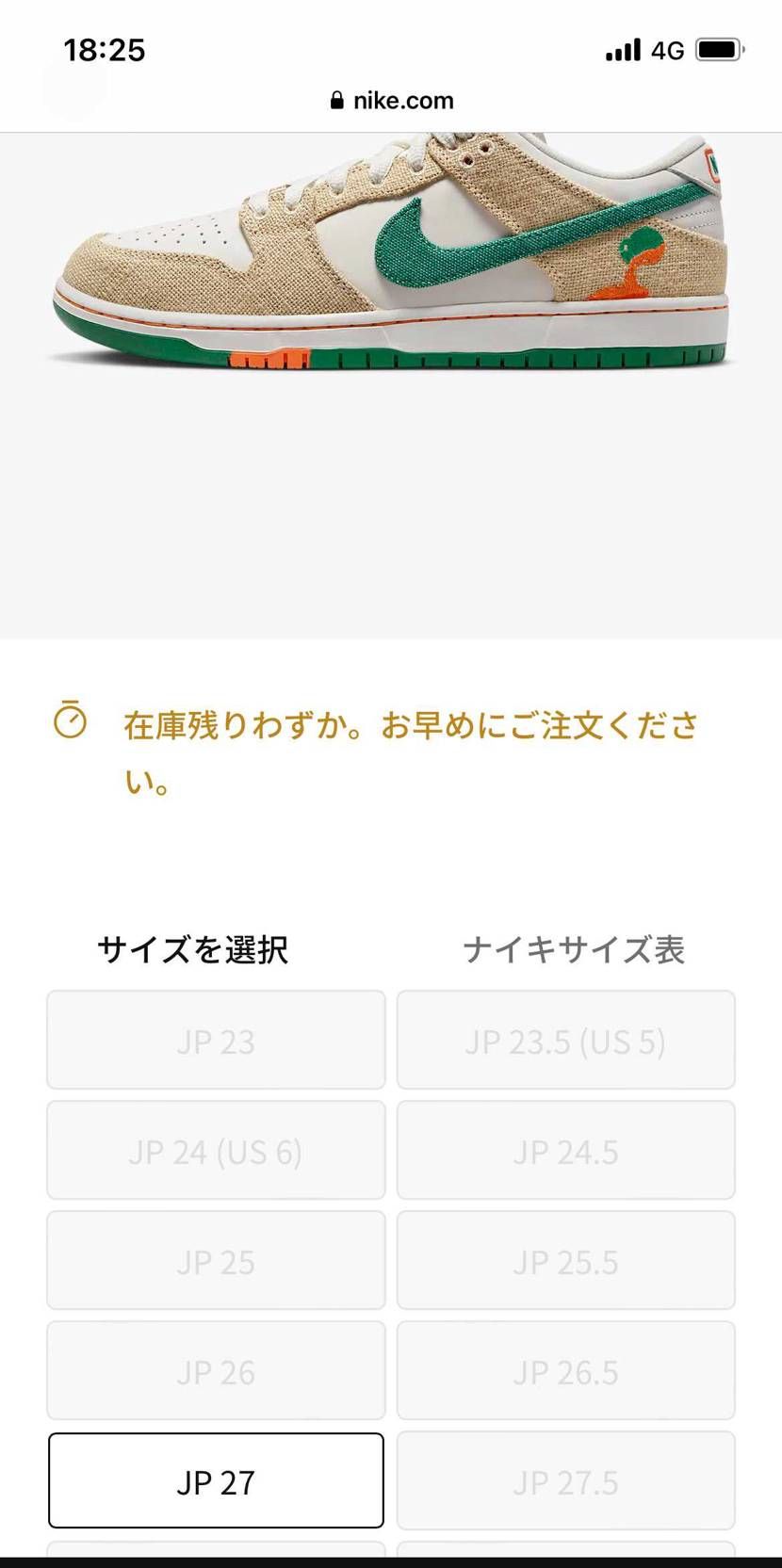Open the nike.com address bar
This screenshot has height=1568, width=782.
[x=400, y=100]
